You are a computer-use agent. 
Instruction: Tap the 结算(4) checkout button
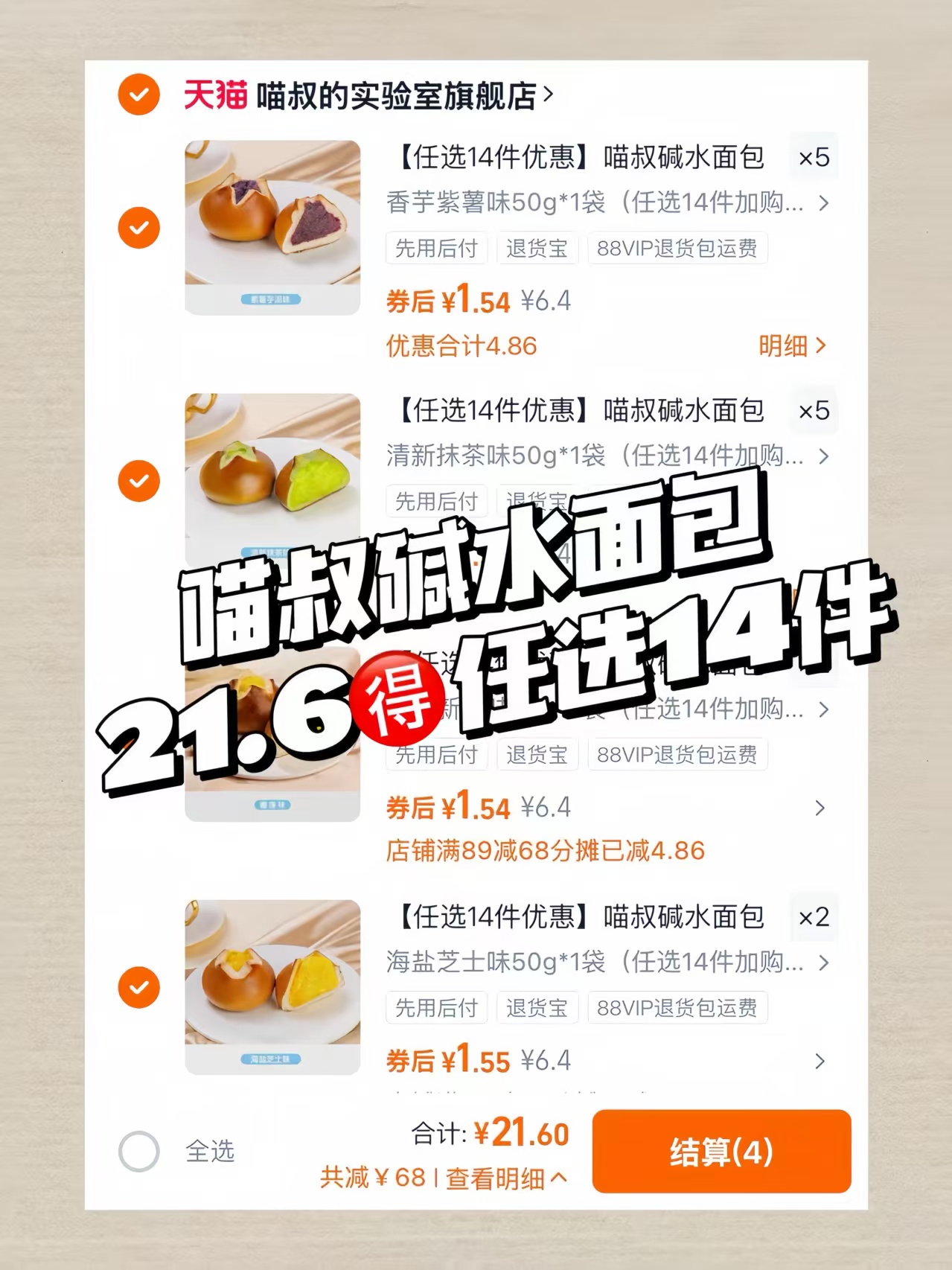721,1151
